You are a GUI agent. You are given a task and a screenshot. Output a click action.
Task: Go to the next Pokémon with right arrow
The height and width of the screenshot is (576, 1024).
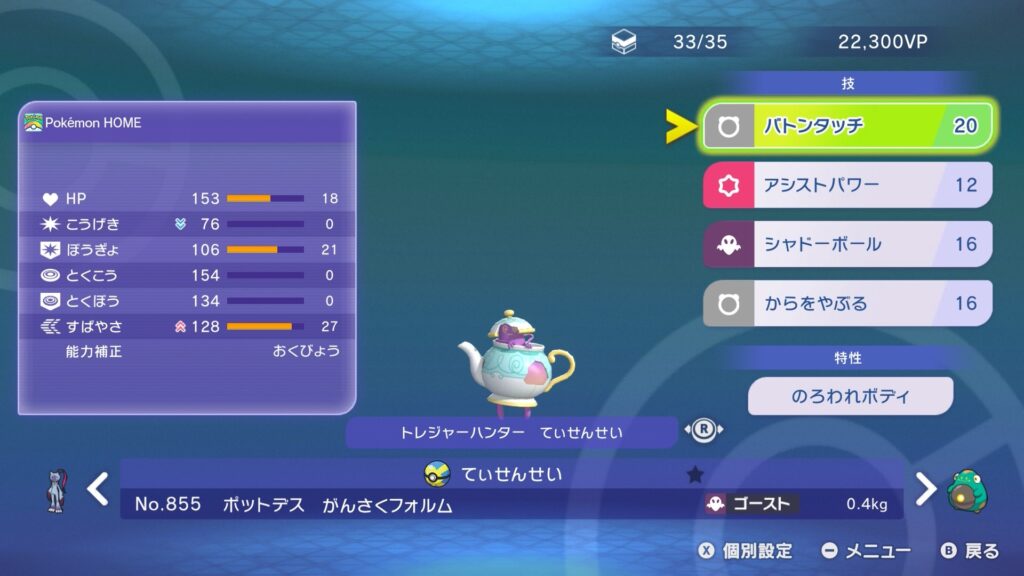tap(927, 489)
